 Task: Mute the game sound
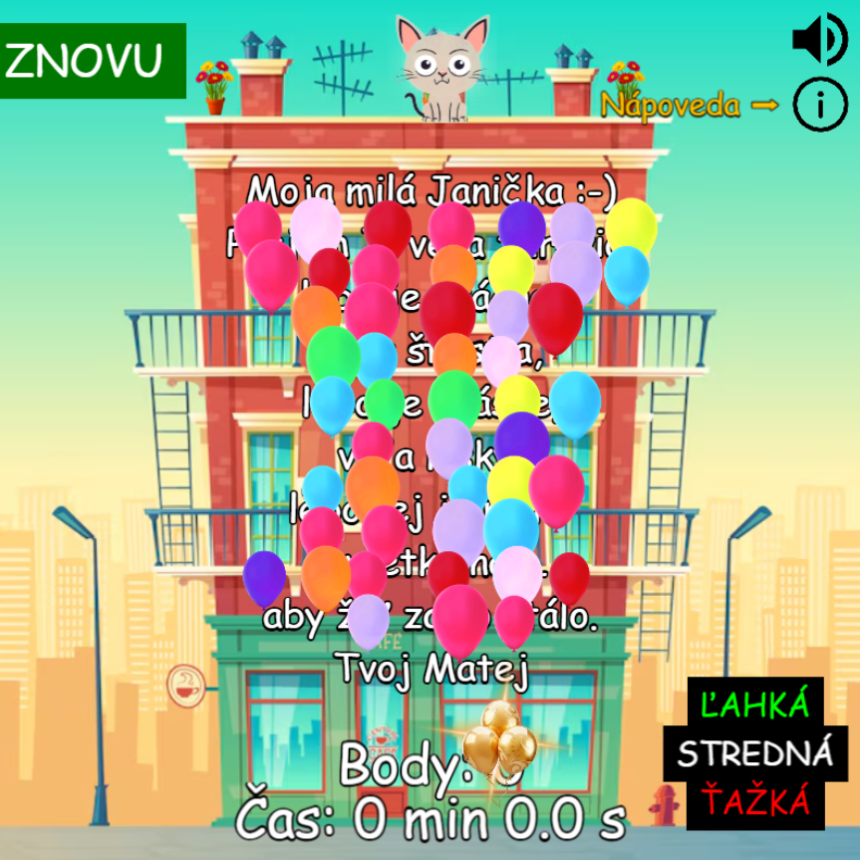(x=819, y=40)
